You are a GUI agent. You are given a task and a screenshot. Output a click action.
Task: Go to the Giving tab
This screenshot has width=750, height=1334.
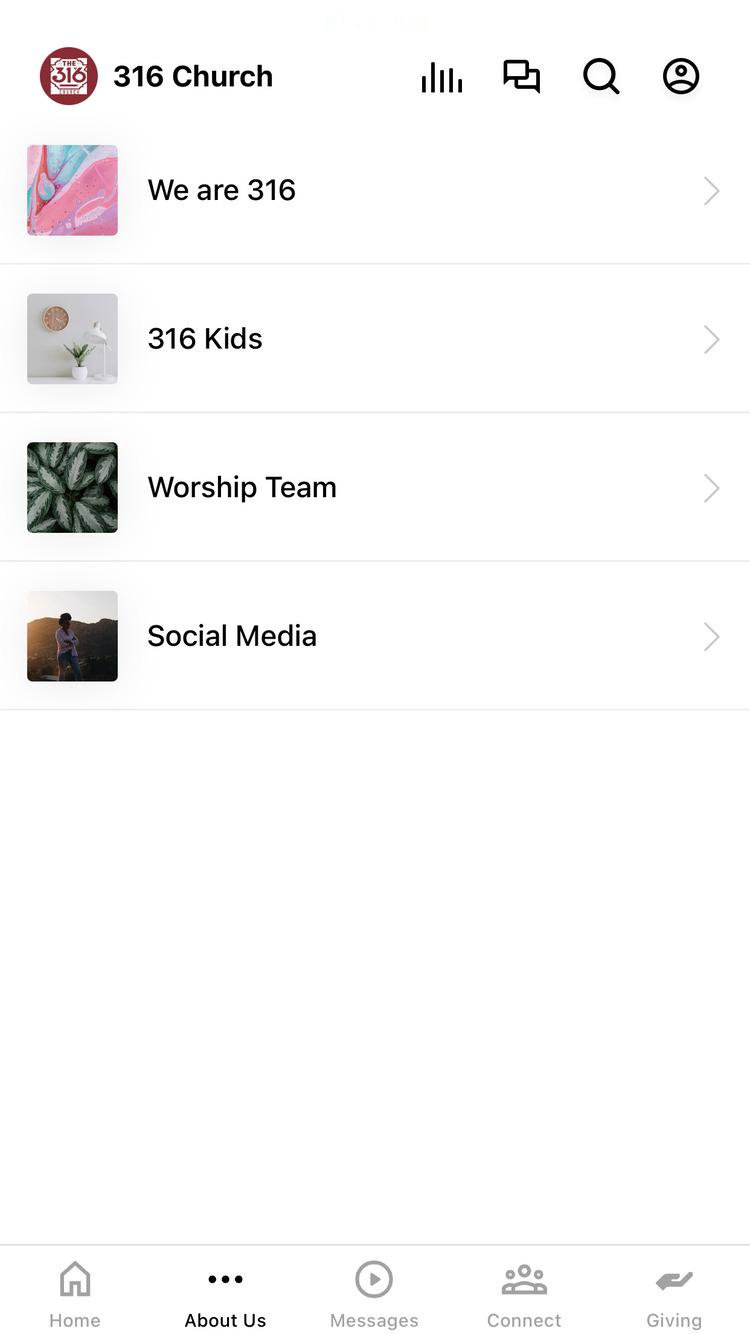(x=674, y=1292)
